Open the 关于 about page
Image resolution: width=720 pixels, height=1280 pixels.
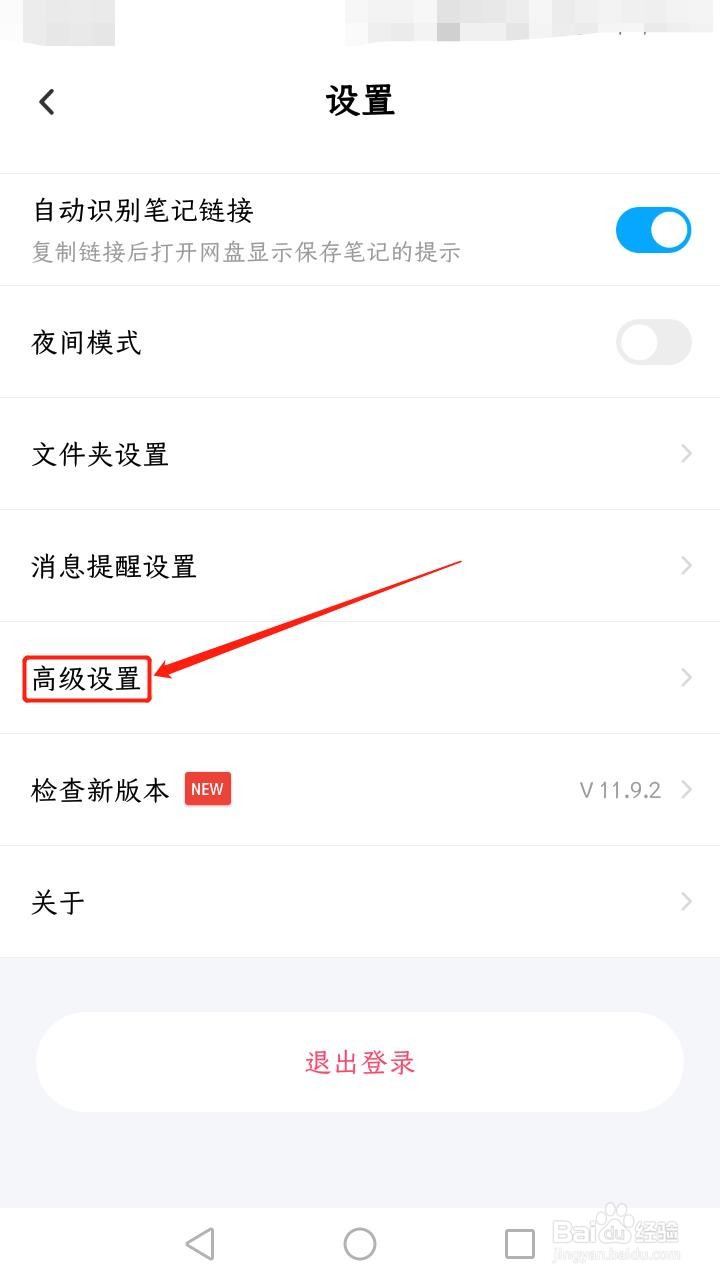click(x=360, y=901)
